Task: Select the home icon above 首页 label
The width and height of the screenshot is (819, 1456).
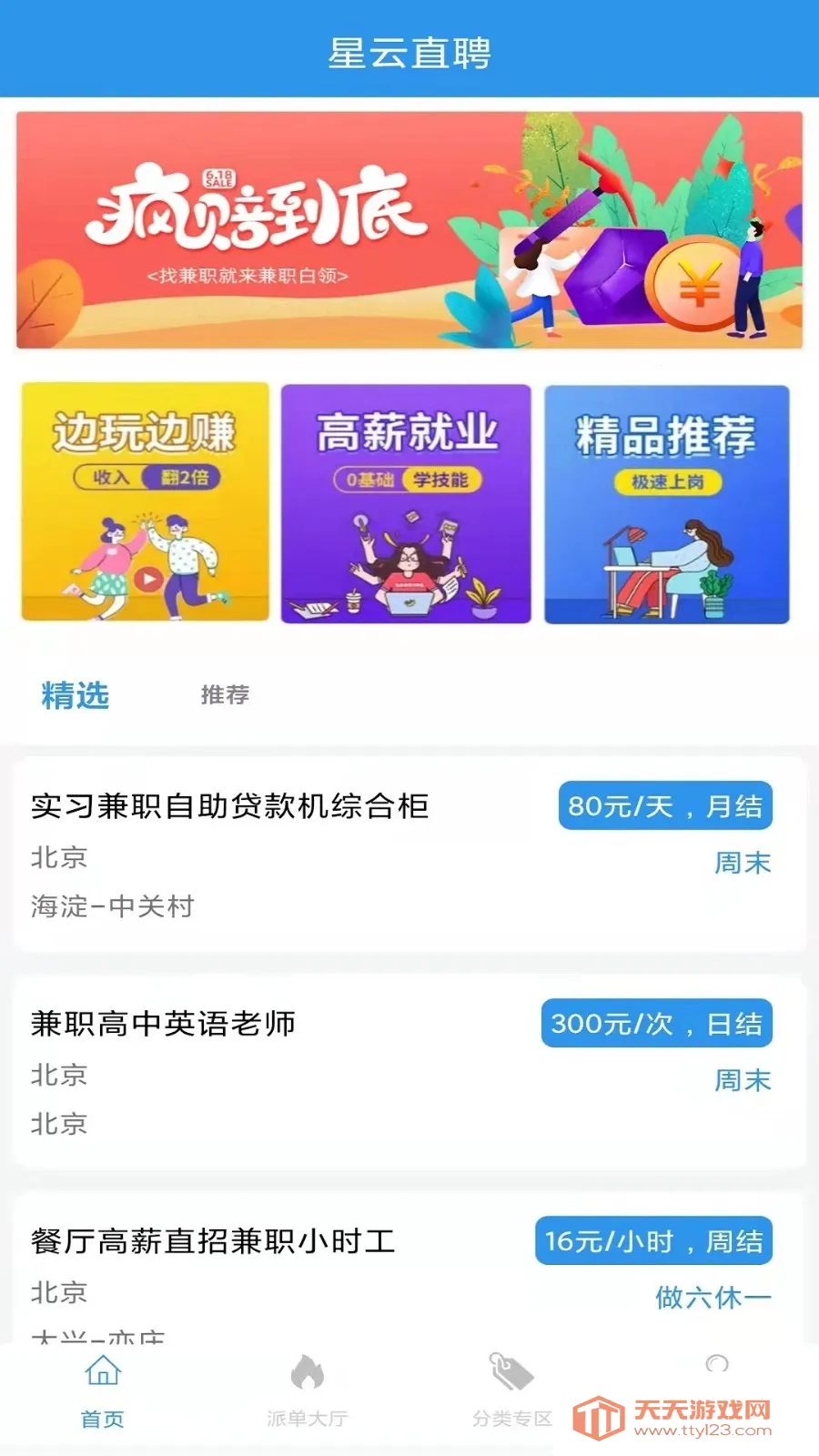Action: tap(103, 1374)
